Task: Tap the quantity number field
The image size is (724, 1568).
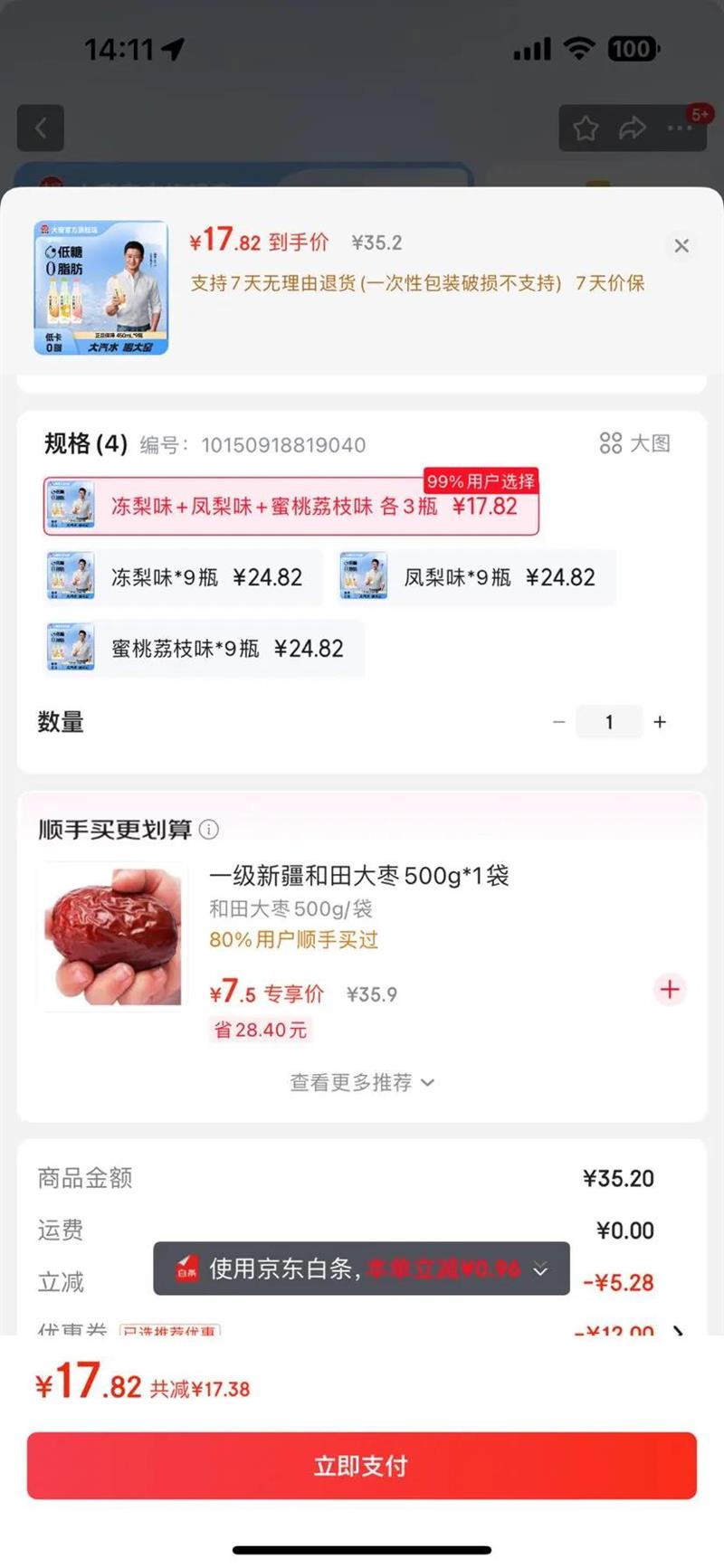Action: [x=609, y=722]
